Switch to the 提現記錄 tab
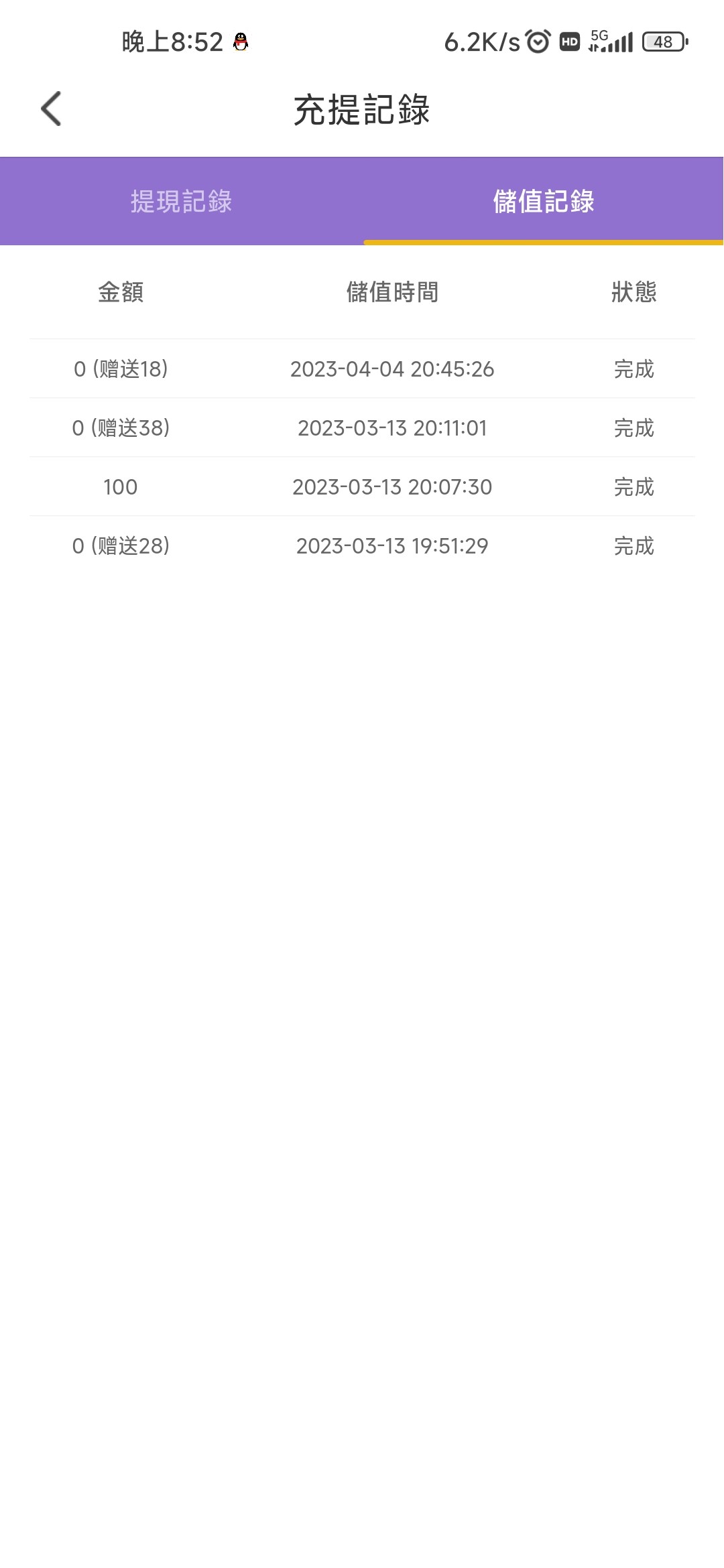This screenshot has height=1568, width=724. [181, 201]
